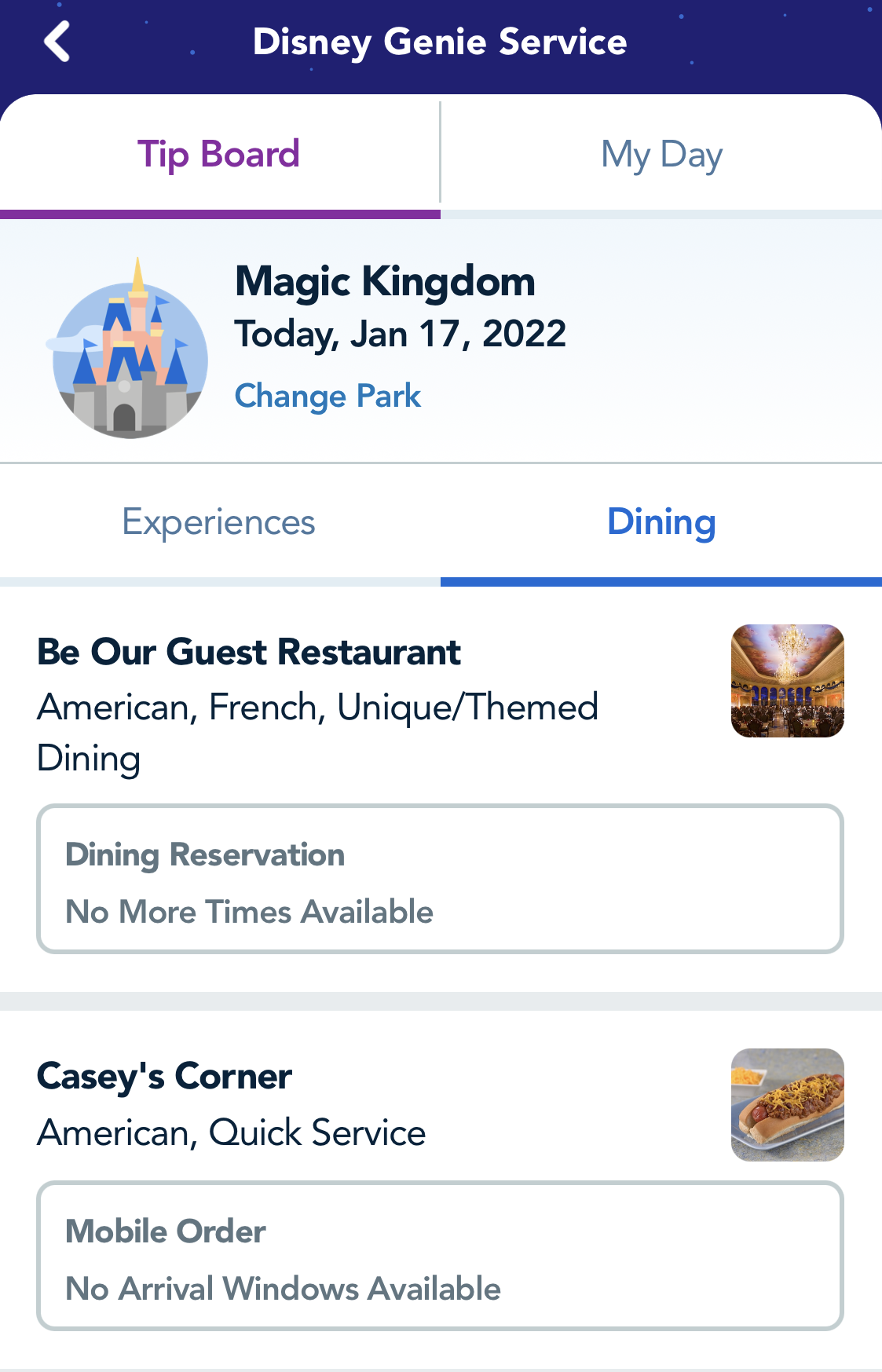Viewport: 882px width, 1372px height.
Task: Tap the Mobile Order box
Action: tap(440, 1256)
